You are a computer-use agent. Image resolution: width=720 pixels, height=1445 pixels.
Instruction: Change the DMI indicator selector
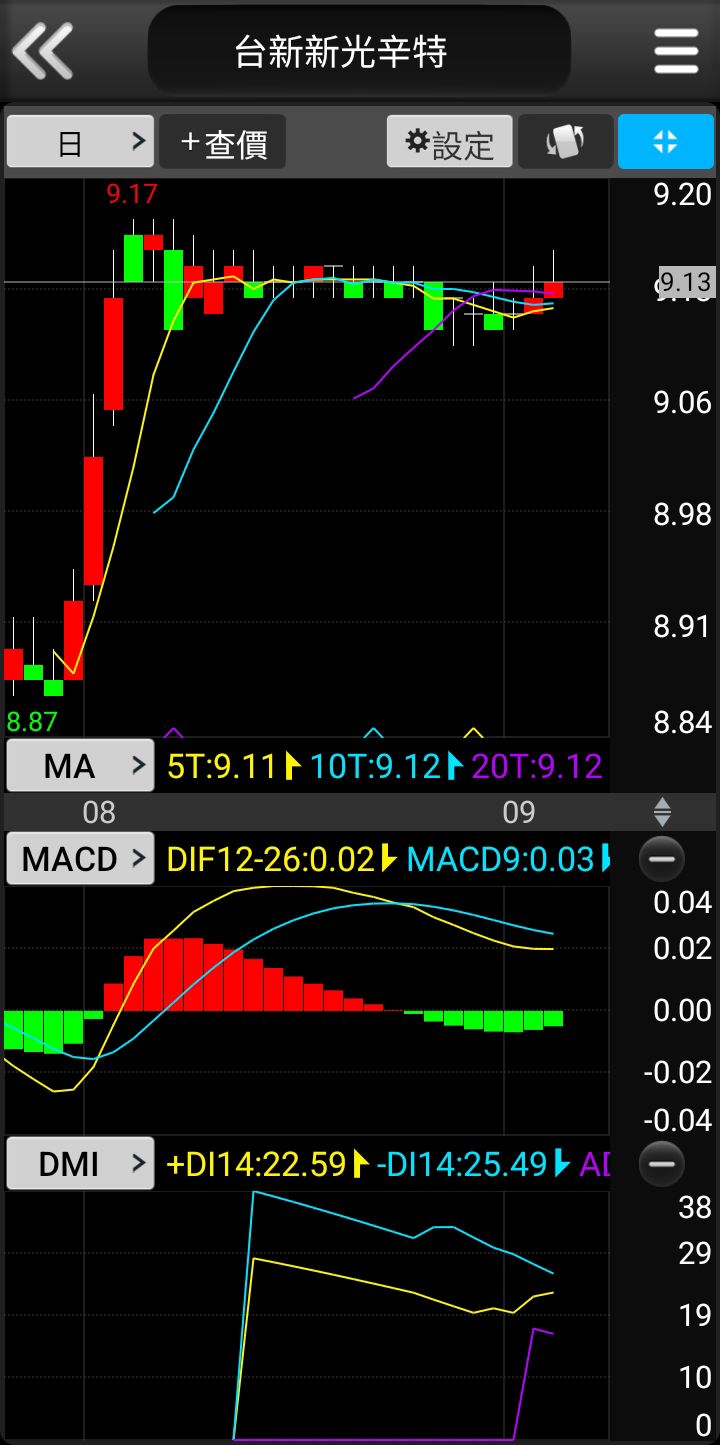tap(80, 1164)
